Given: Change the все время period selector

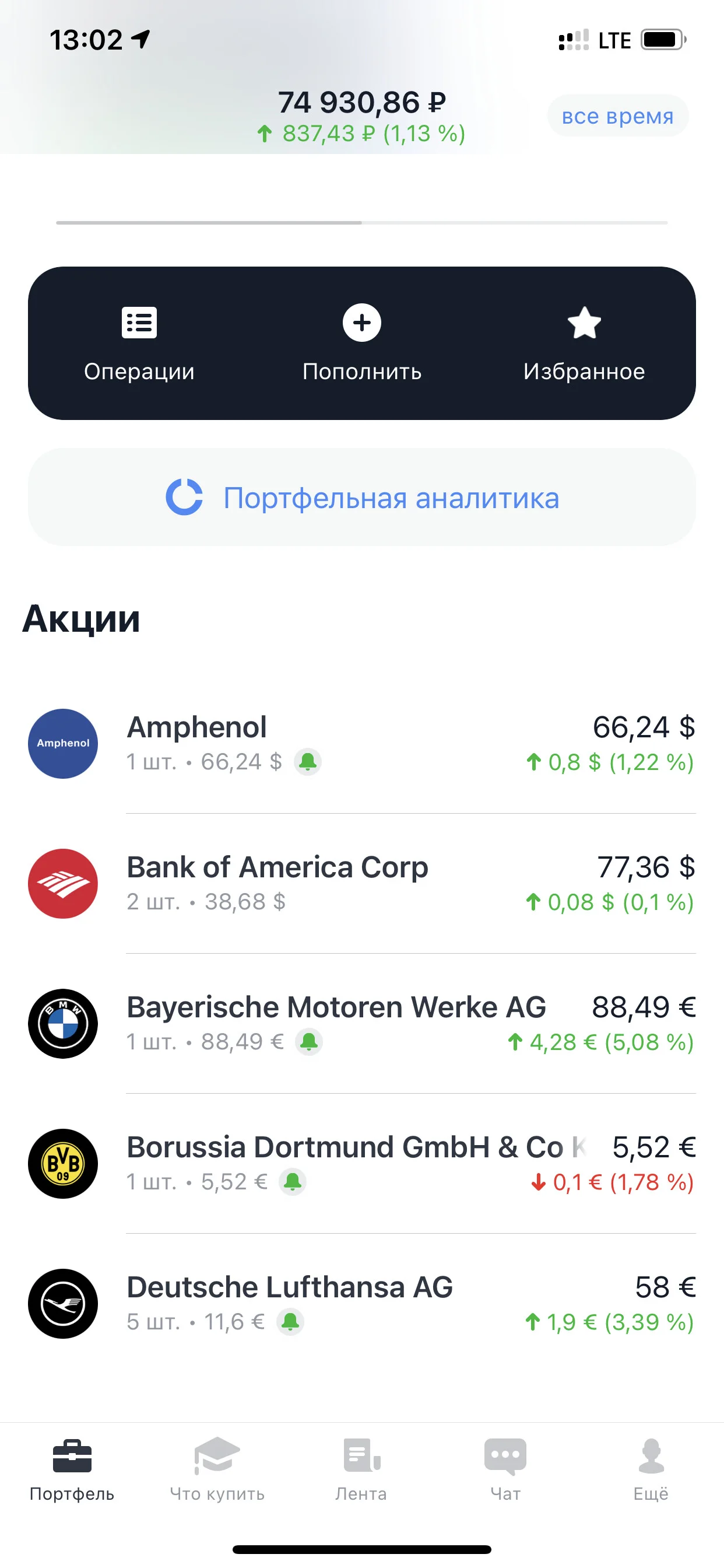Looking at the screenshot, I should 617,116.
